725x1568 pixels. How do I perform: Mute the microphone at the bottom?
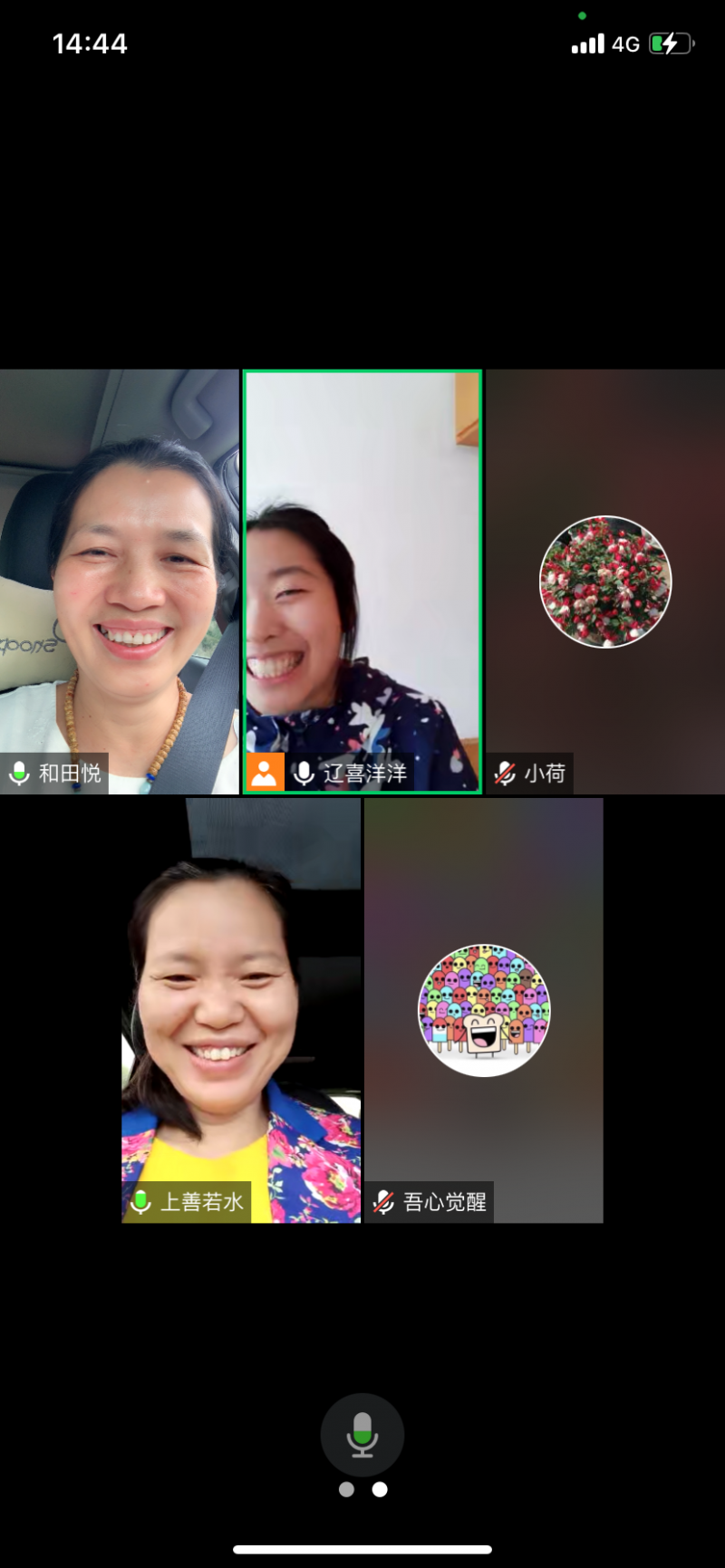pos(362,1435)
